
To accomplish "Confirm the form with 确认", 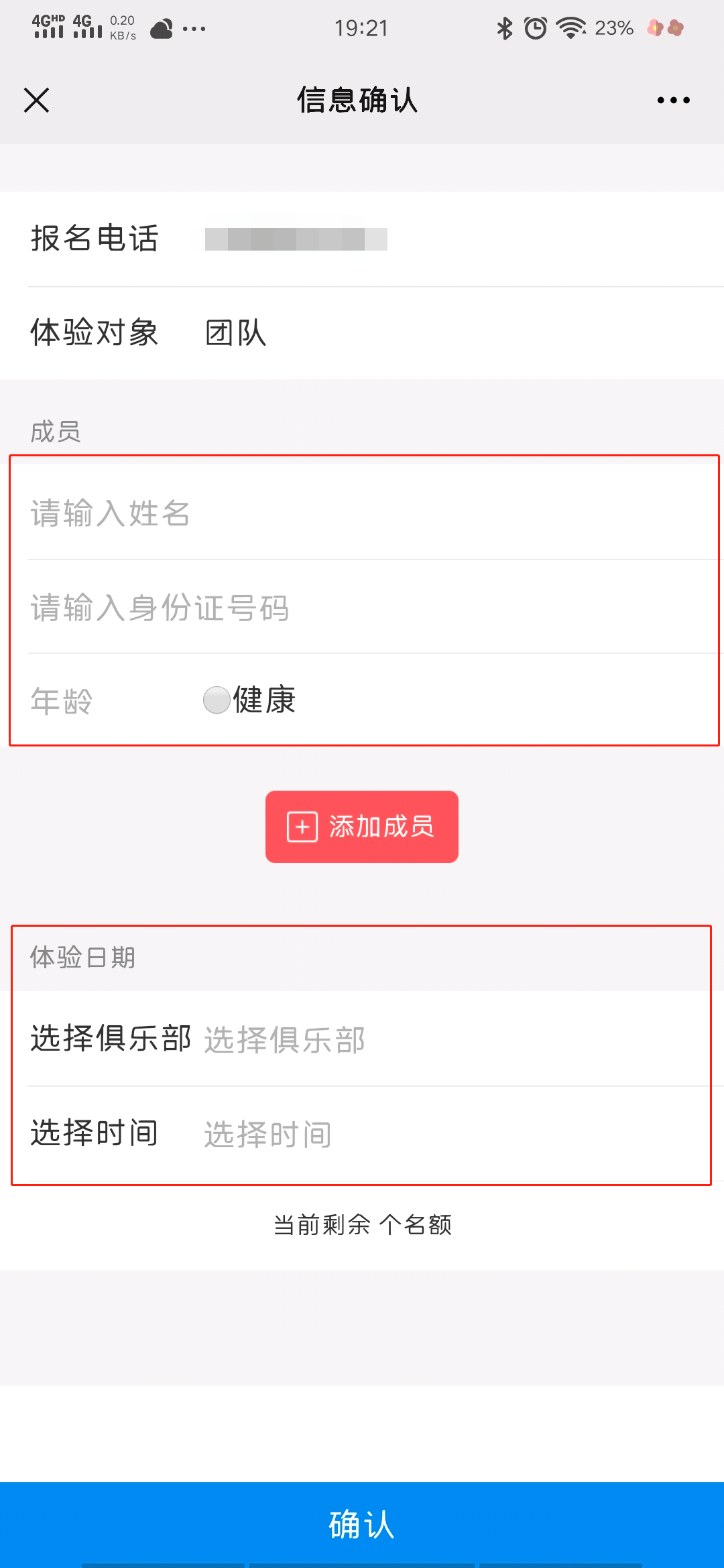I will (x=362, y=1524).
